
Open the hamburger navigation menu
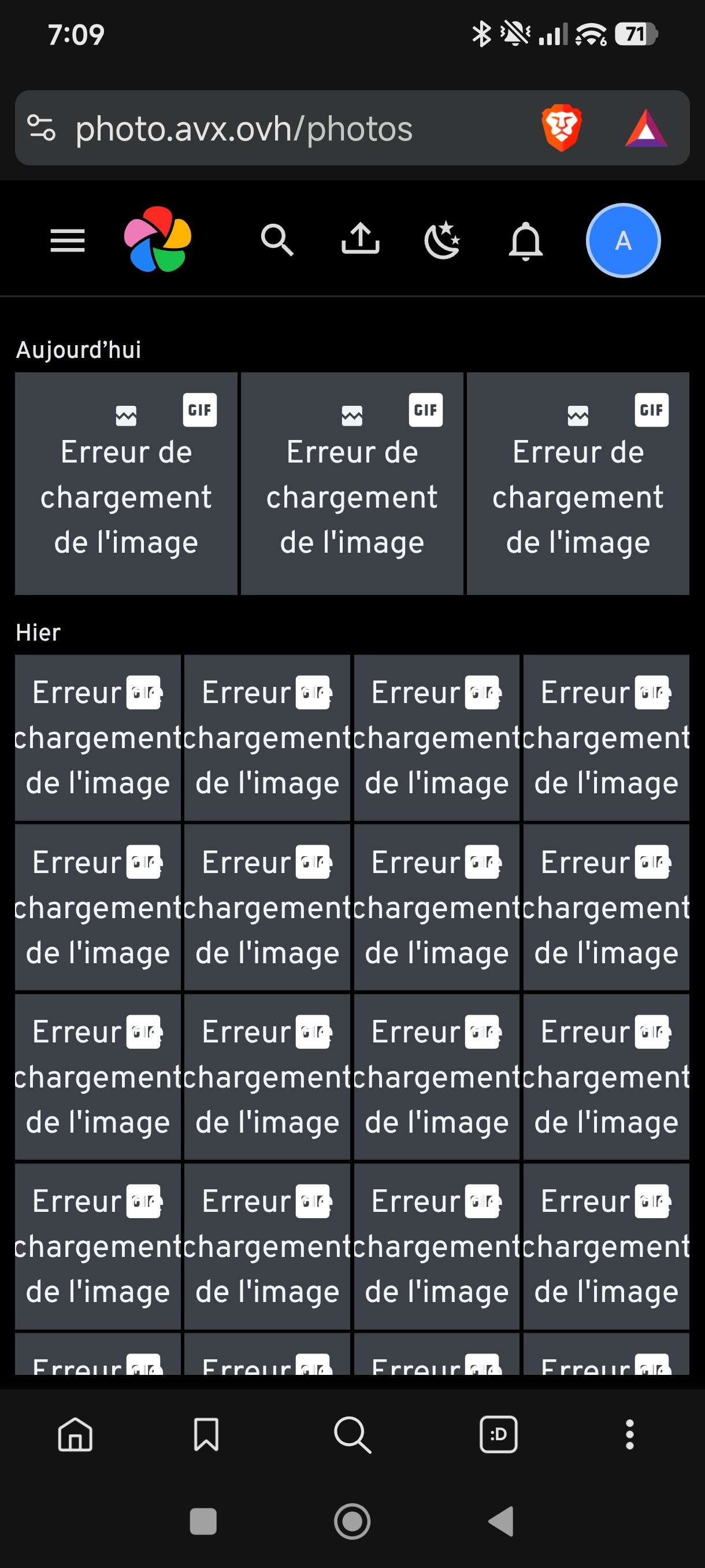point(67,240)
